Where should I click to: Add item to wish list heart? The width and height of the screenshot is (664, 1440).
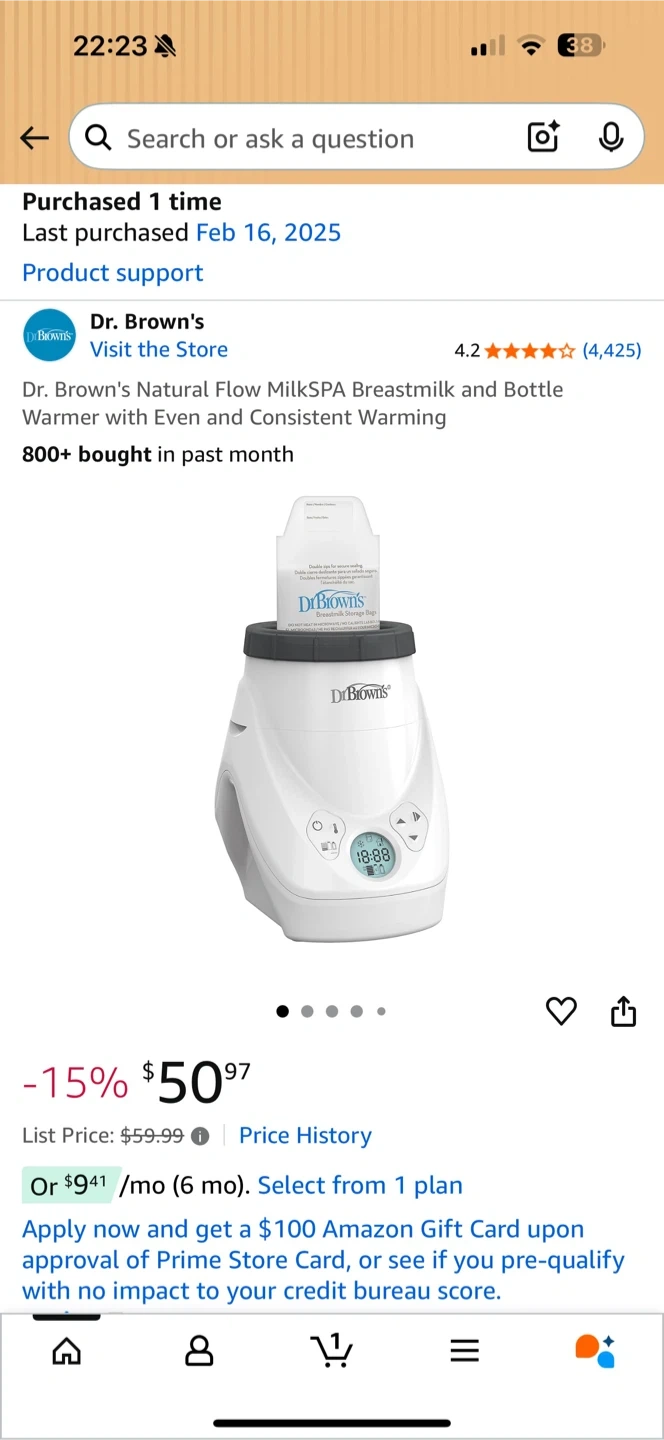(561, 1011)
